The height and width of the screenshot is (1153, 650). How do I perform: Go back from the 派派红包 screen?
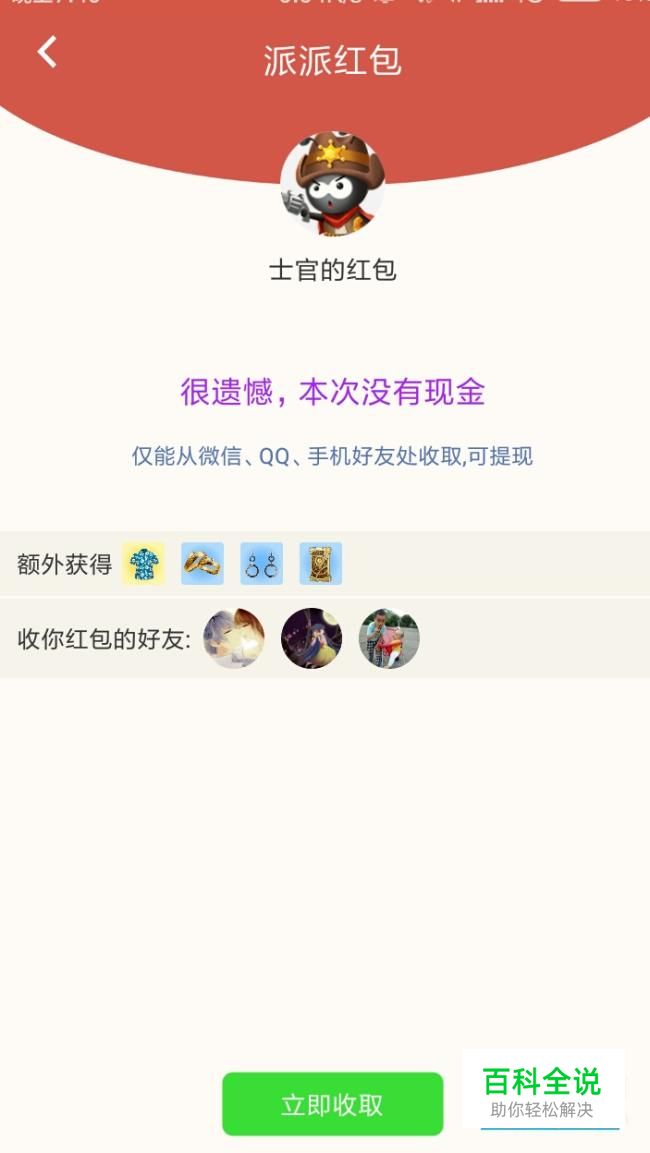tap(47, 52)
